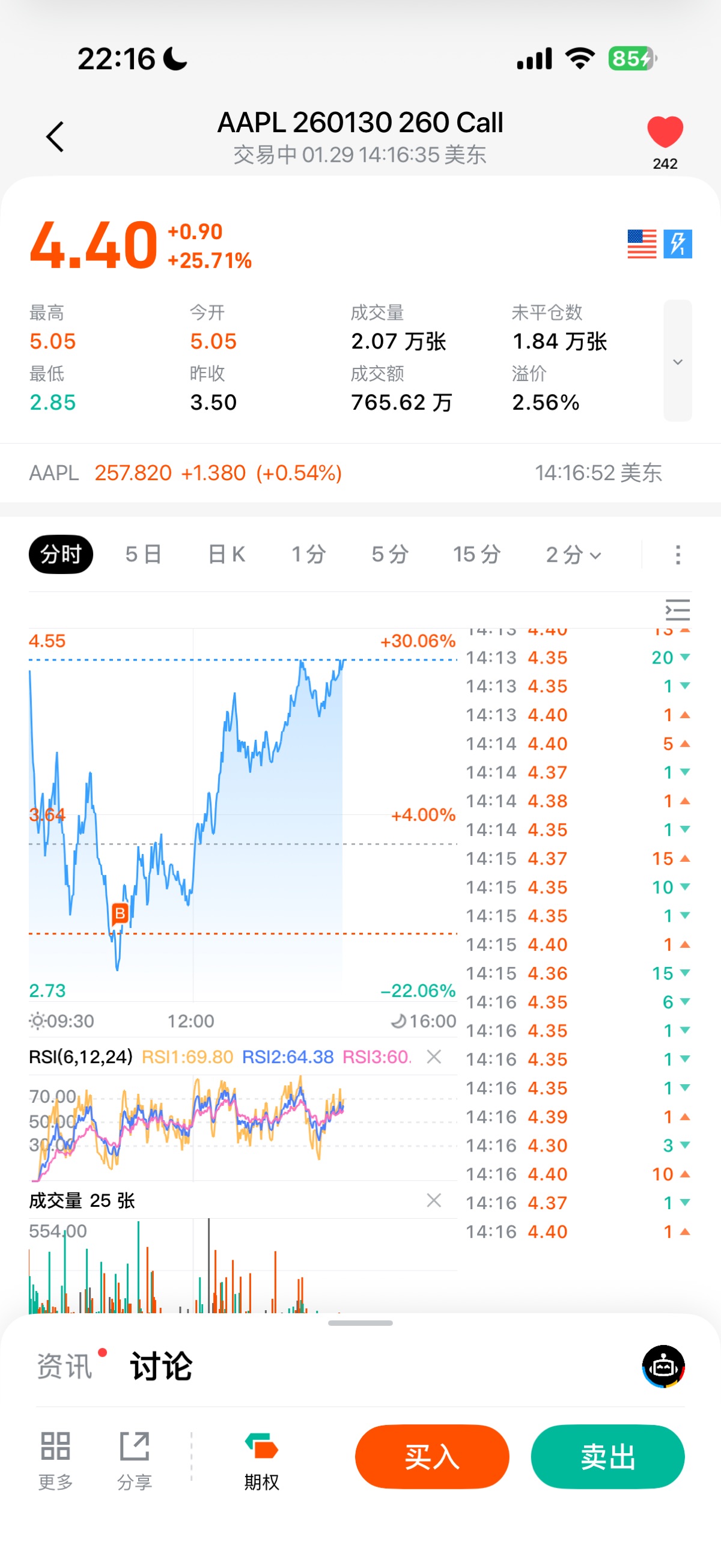Select the 5分 chart interval
Screen dimensions: 721x1568
tap(390, 555)
